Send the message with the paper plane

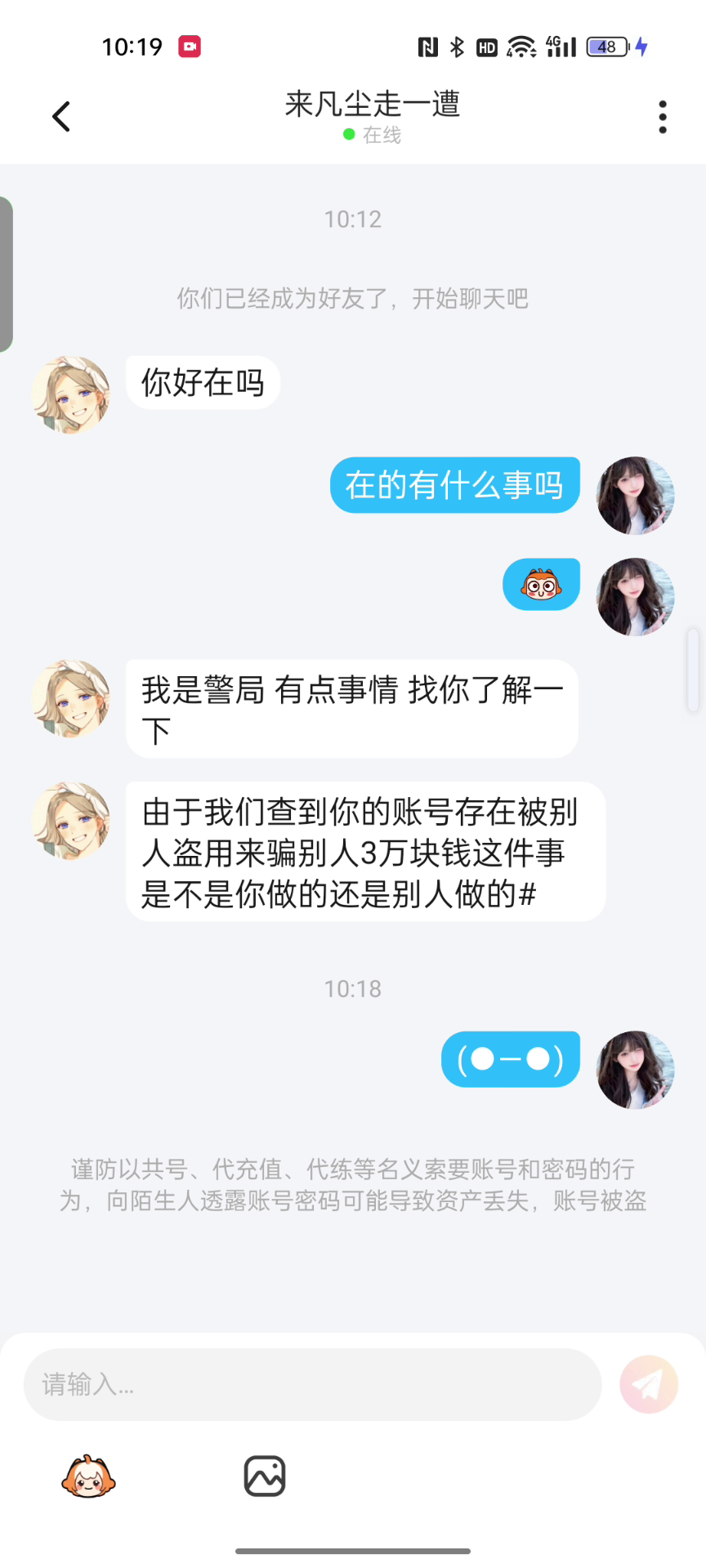coord(649,1384)
